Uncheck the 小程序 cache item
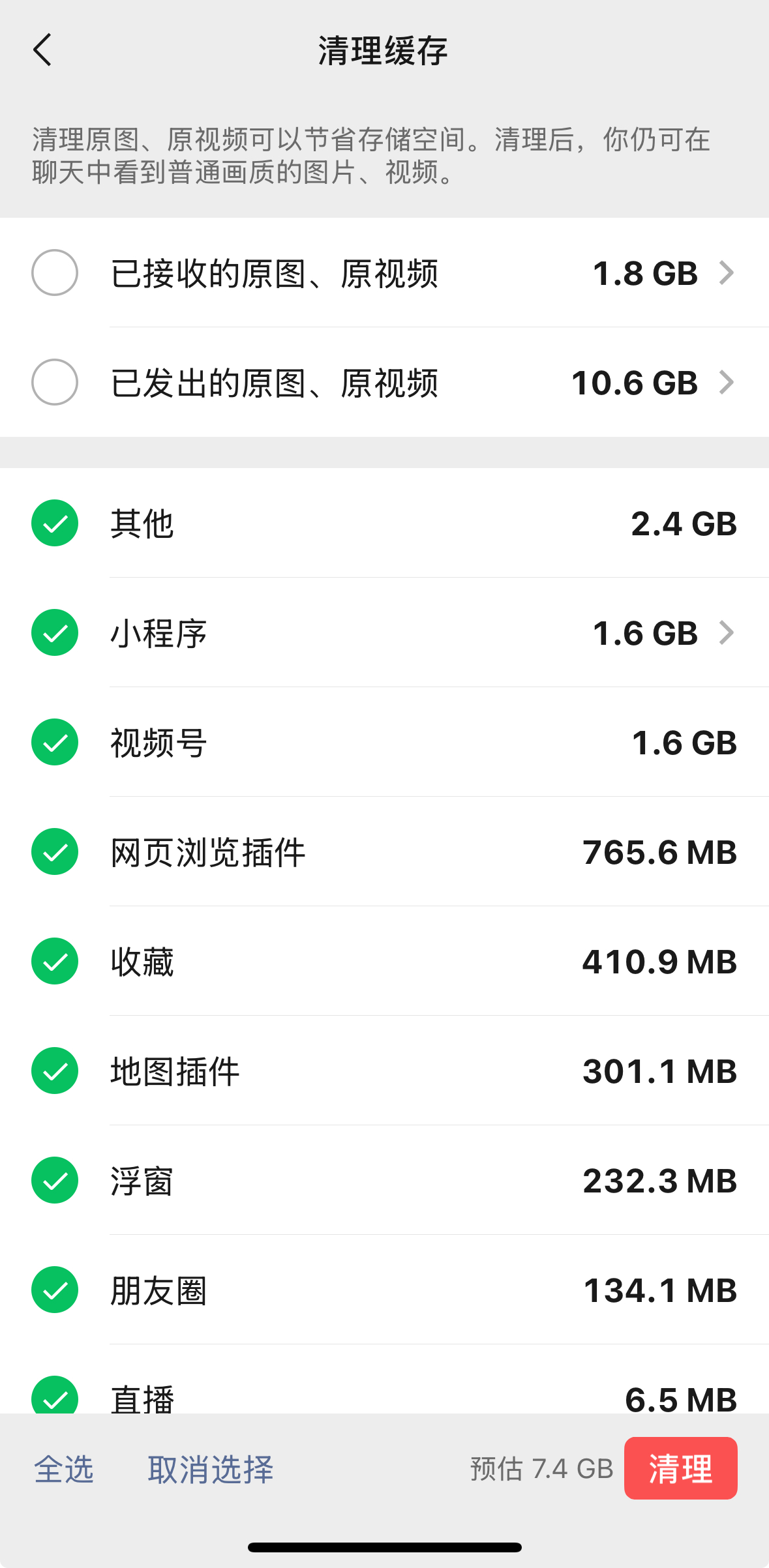769x1568 pixels. 55,632
